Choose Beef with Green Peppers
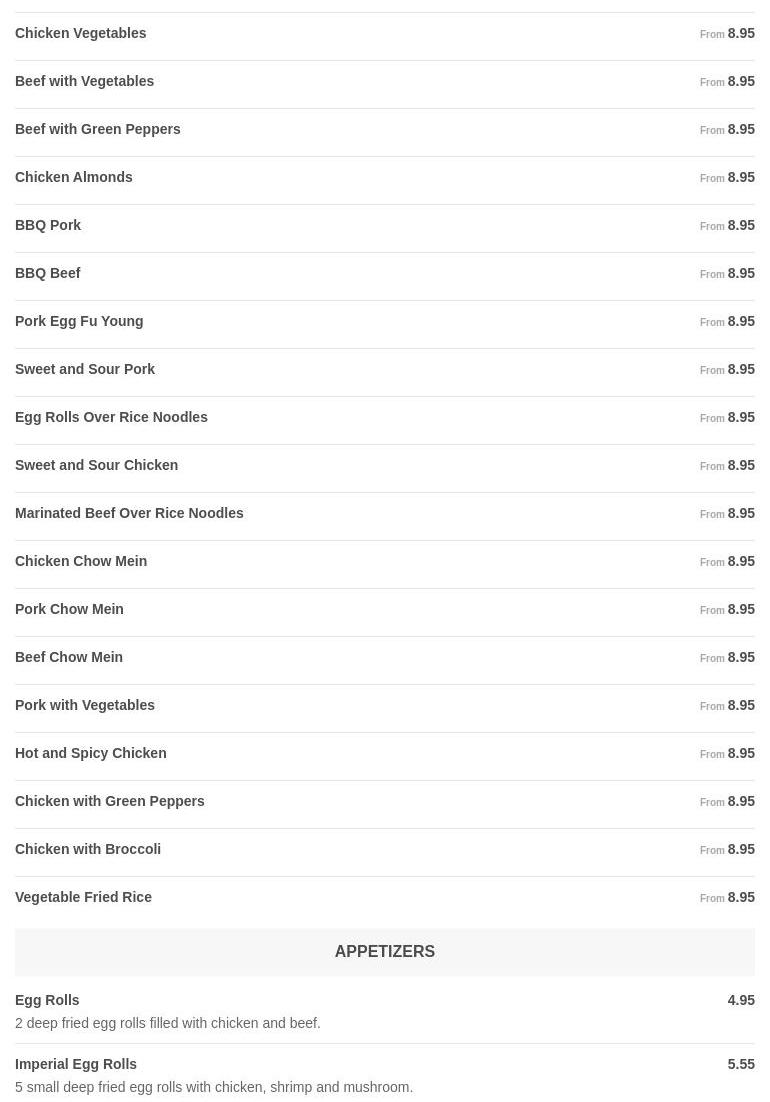Screen dimensions: 770x1102 click(98, 129)
